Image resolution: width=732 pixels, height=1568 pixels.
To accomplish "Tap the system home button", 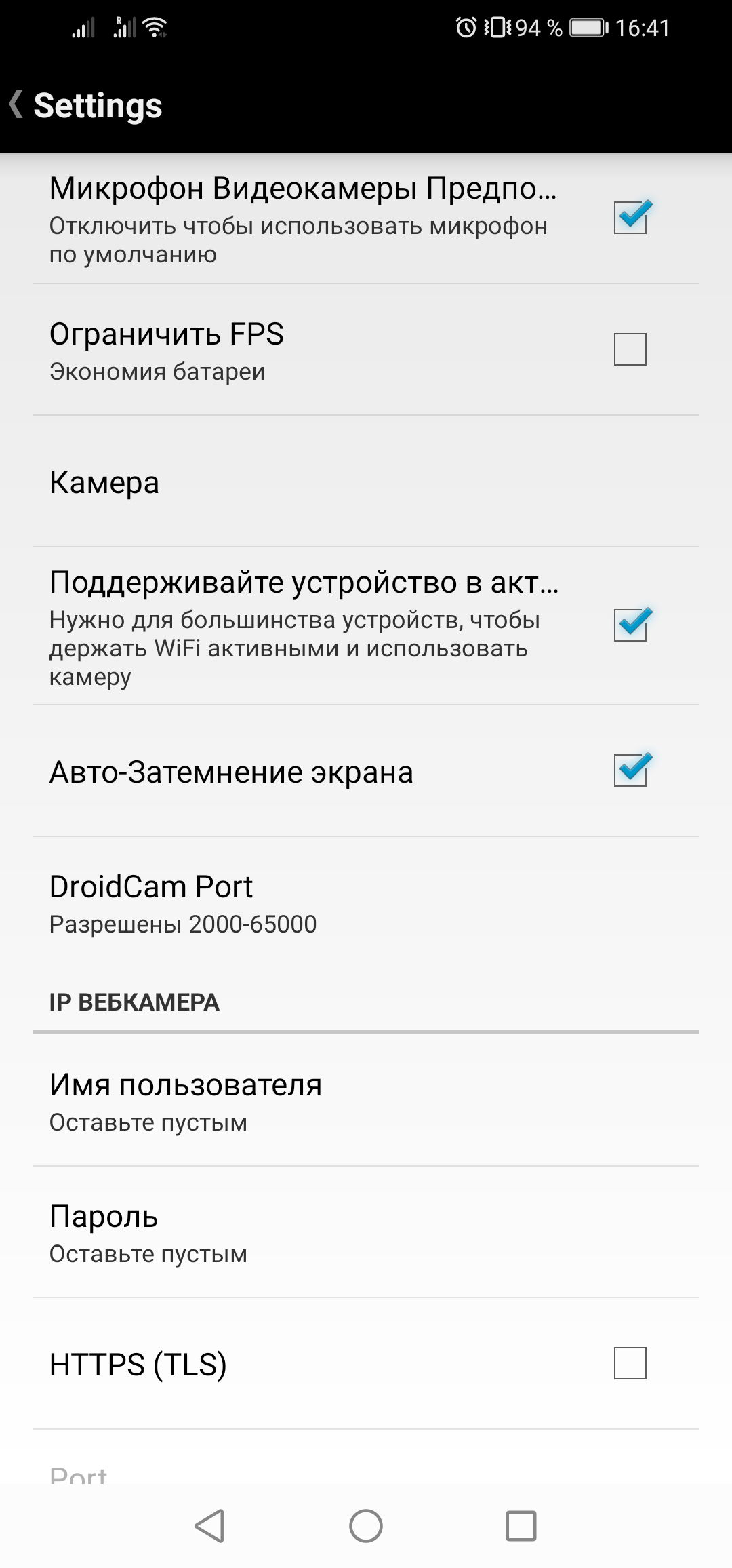I will pyautogui.click(x=366, y=1526).
